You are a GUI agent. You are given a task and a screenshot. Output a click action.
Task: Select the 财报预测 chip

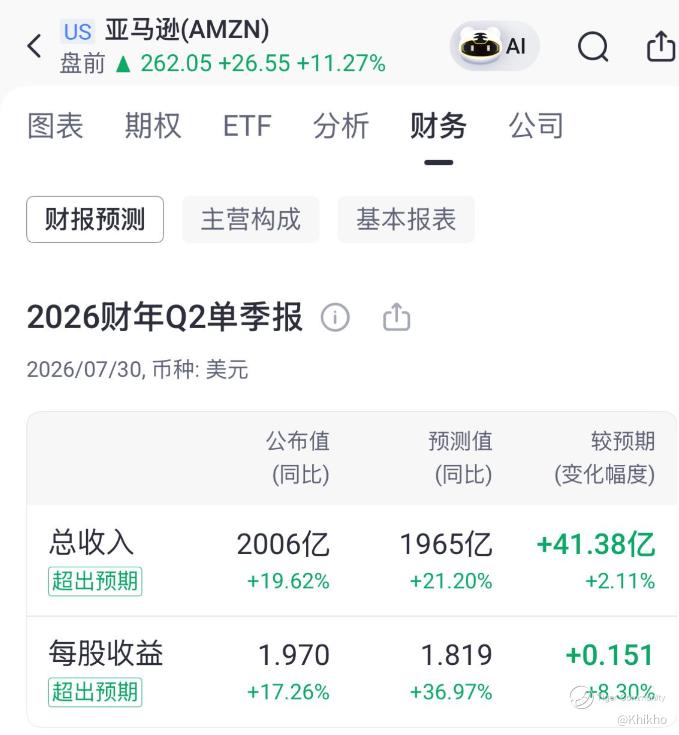click(95, 219)
